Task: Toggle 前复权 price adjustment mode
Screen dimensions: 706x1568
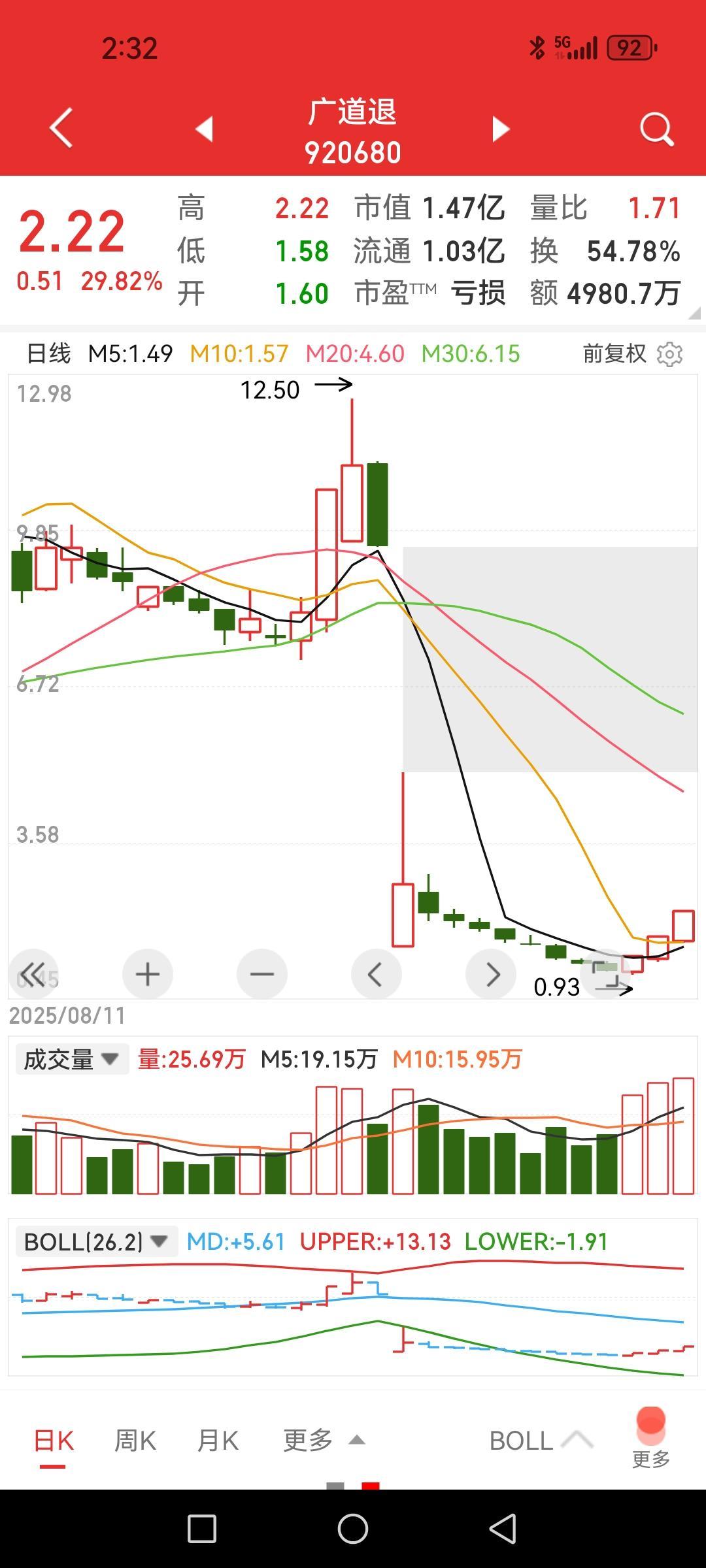Action: 613,352
